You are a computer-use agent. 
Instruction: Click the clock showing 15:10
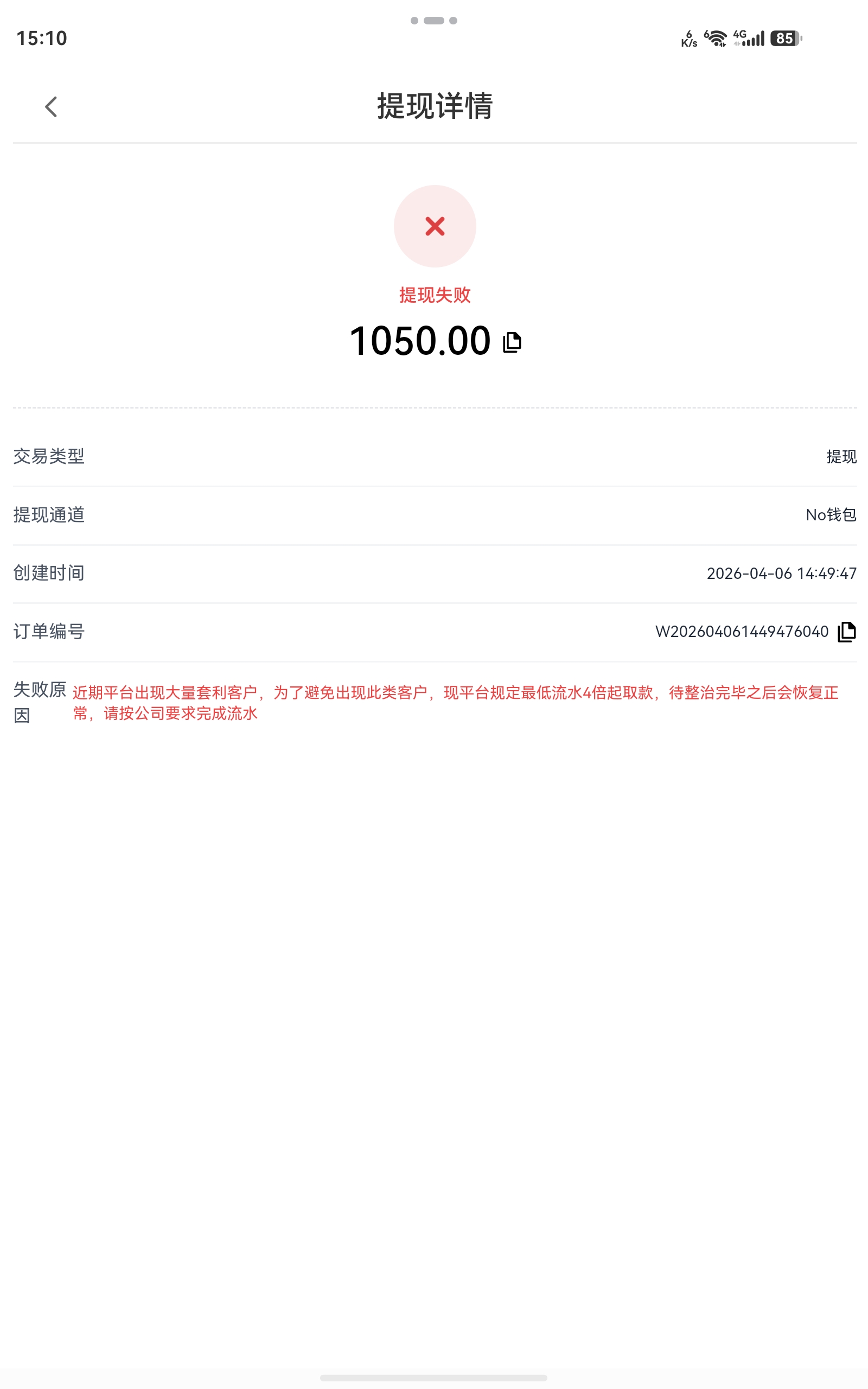41,38
